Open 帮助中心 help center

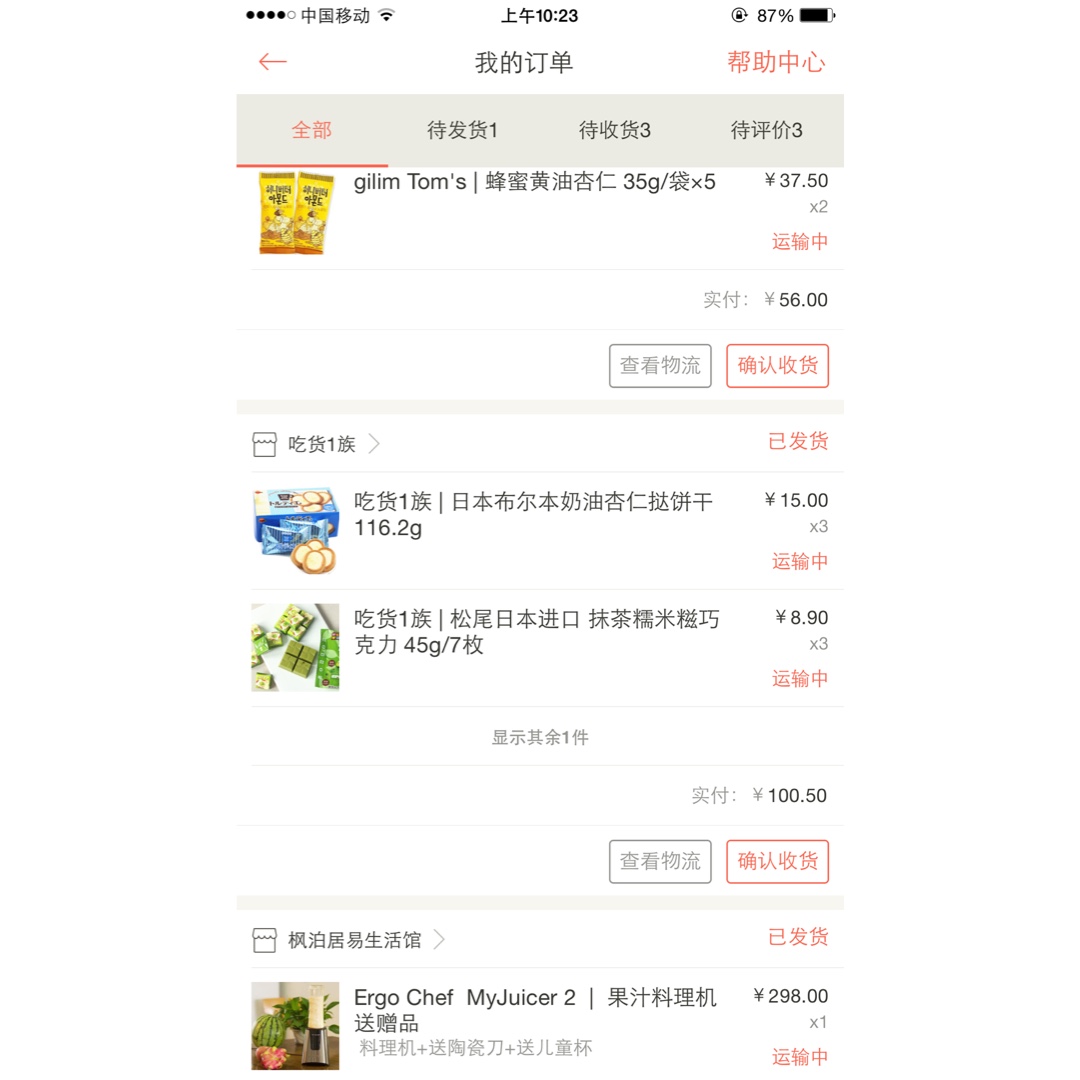pos(776,62)
